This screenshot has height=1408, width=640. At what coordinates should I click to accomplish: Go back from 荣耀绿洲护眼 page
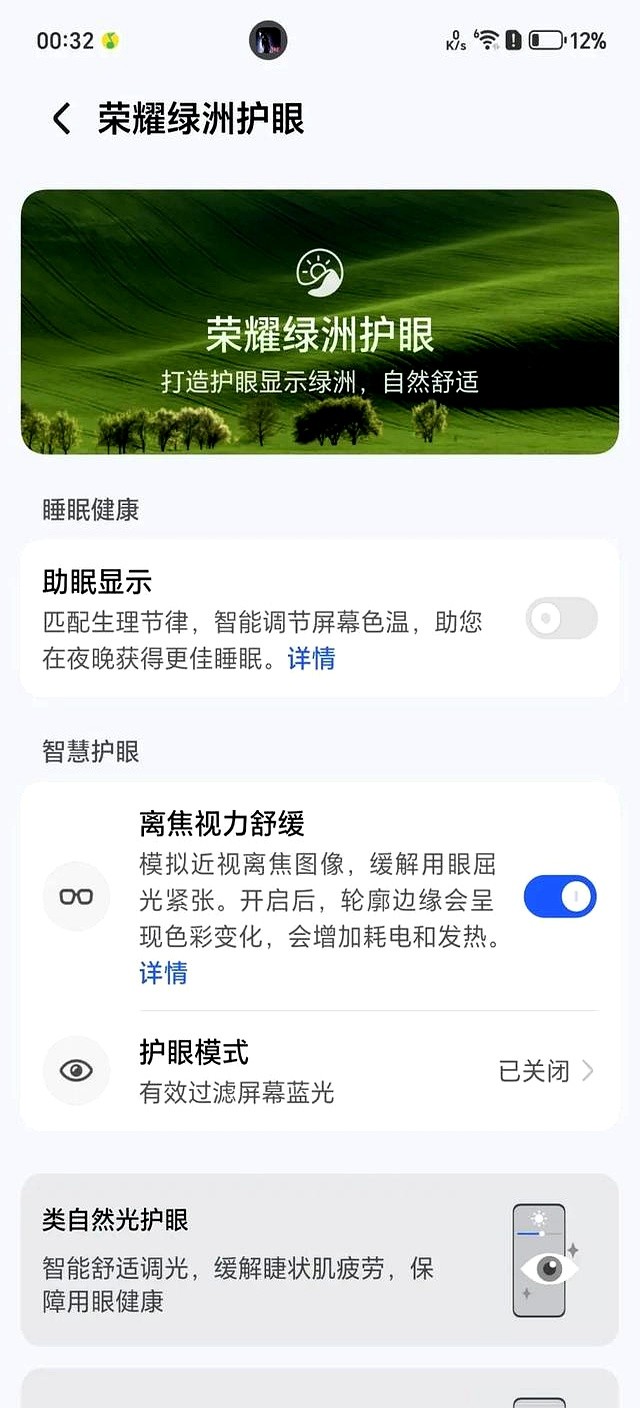click(62, 119)
